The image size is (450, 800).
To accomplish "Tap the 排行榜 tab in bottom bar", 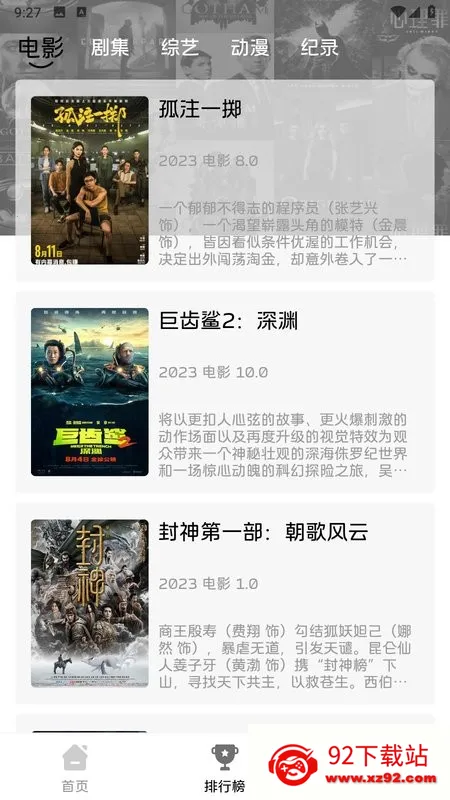I will pos(224,767).
